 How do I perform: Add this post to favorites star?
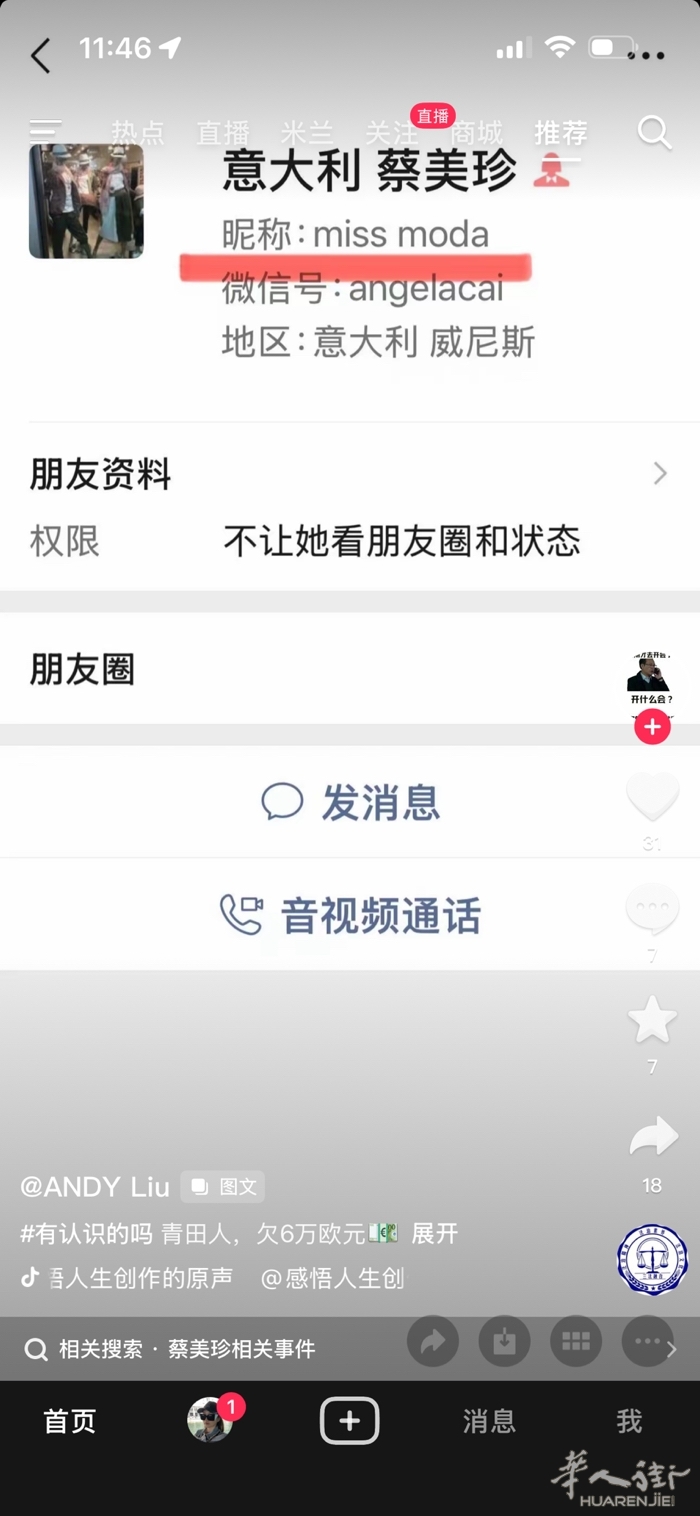[652, 1020]
